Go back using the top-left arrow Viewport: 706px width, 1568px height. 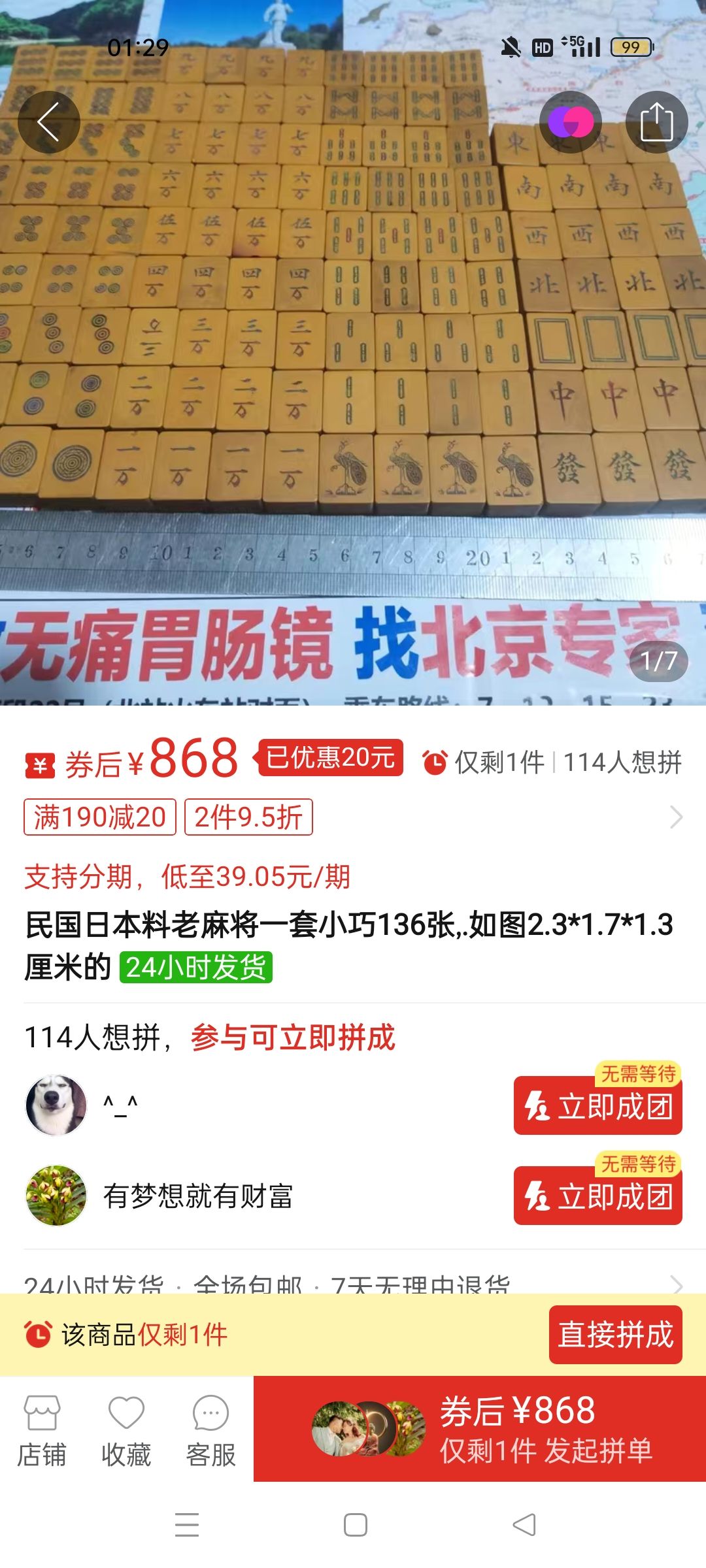[x=48, y=122]
